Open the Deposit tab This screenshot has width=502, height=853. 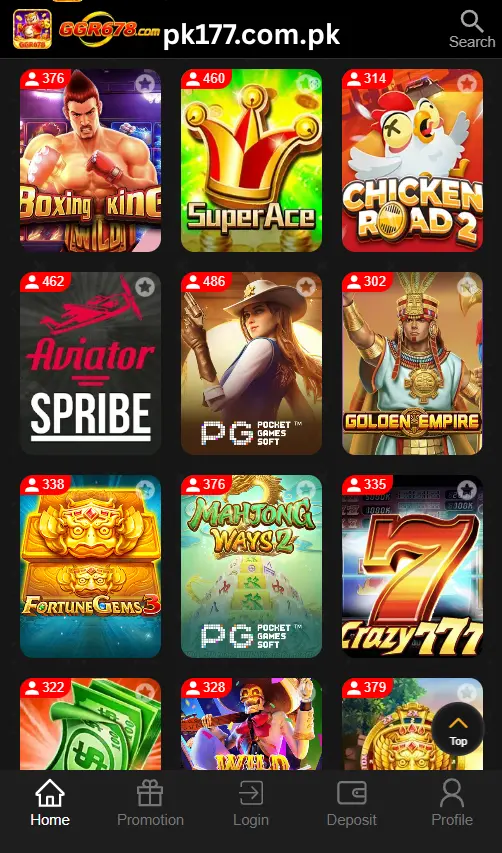tap(351, 802)
